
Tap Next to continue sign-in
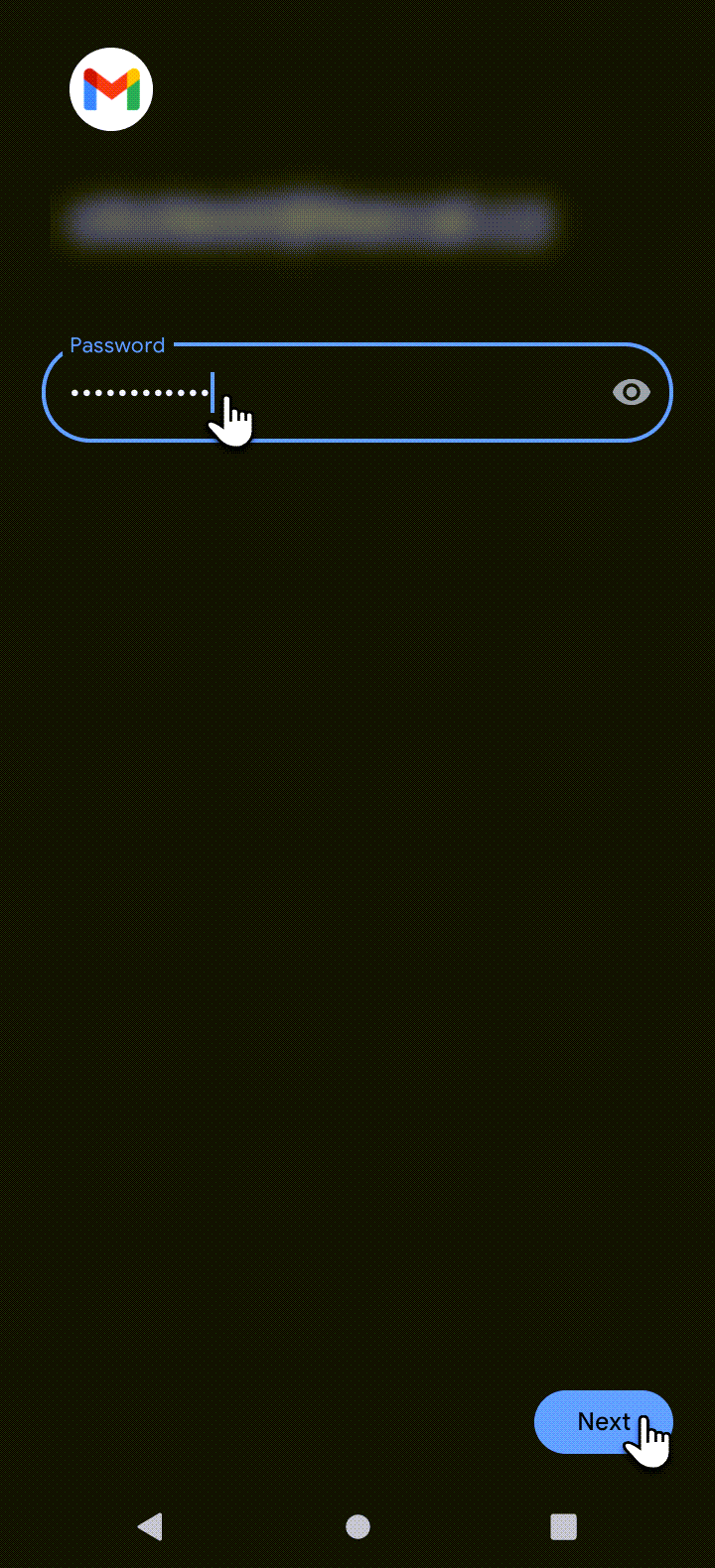pos(603,1421)
